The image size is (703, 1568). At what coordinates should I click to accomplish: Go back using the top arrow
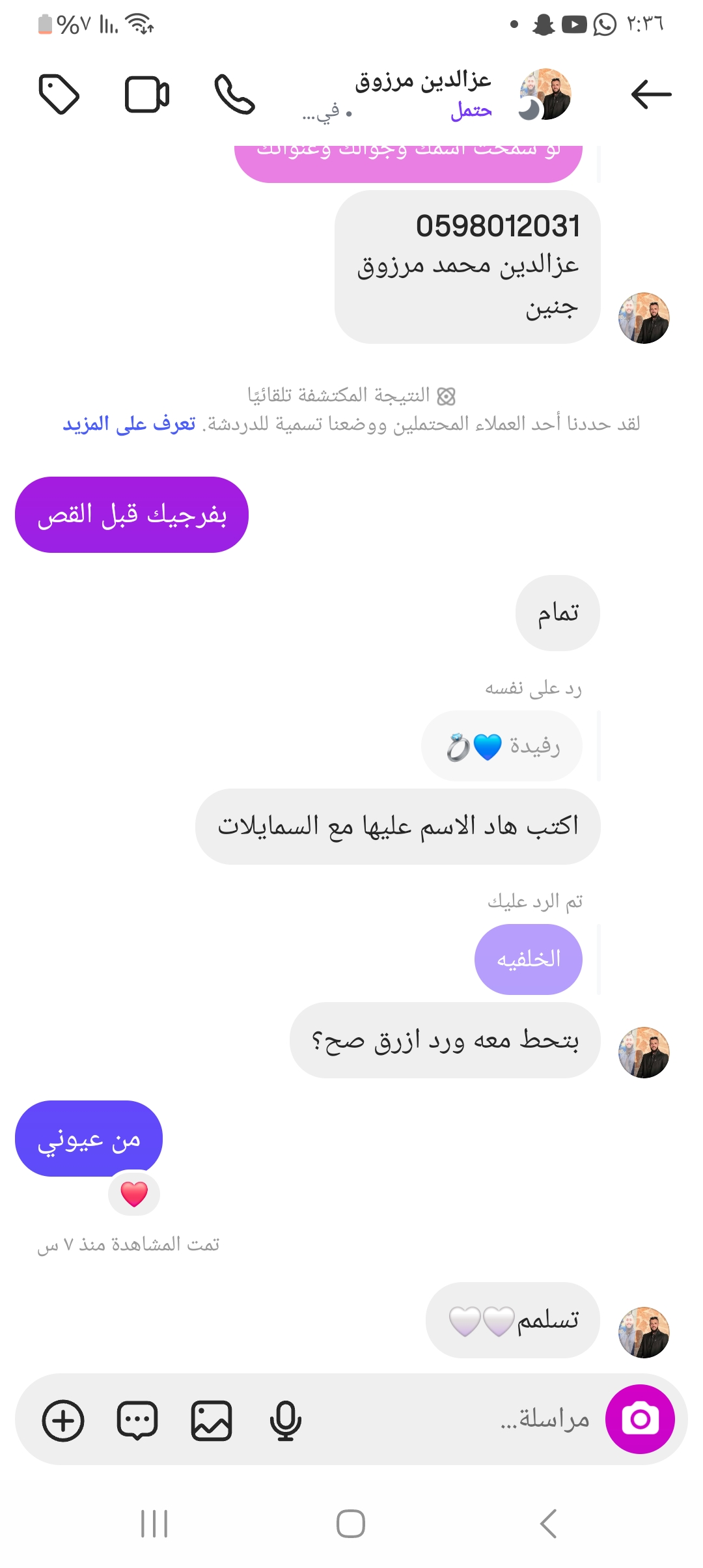(x=651, y=95)
